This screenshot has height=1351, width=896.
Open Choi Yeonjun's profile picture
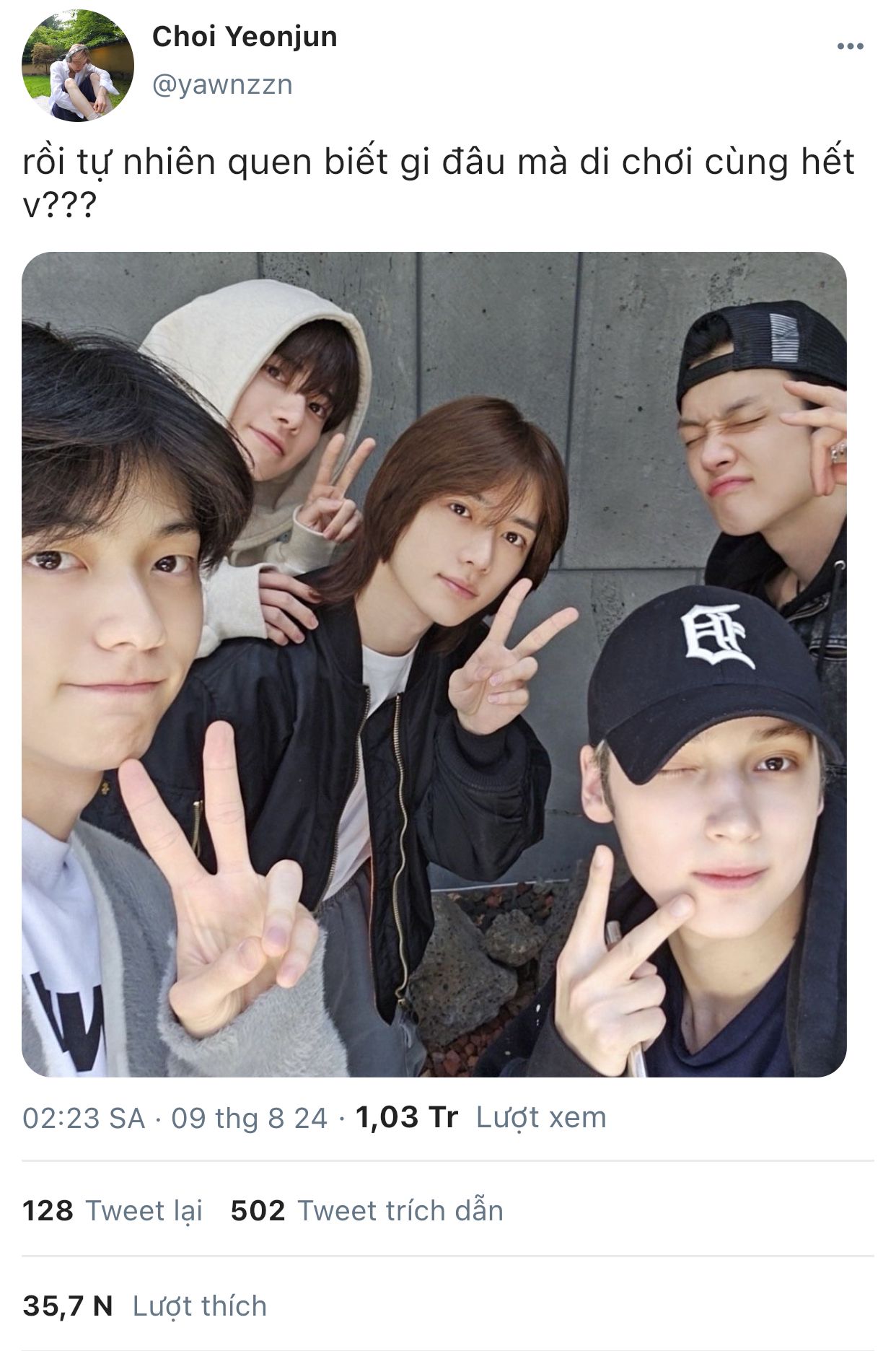[x=78, y=66]
